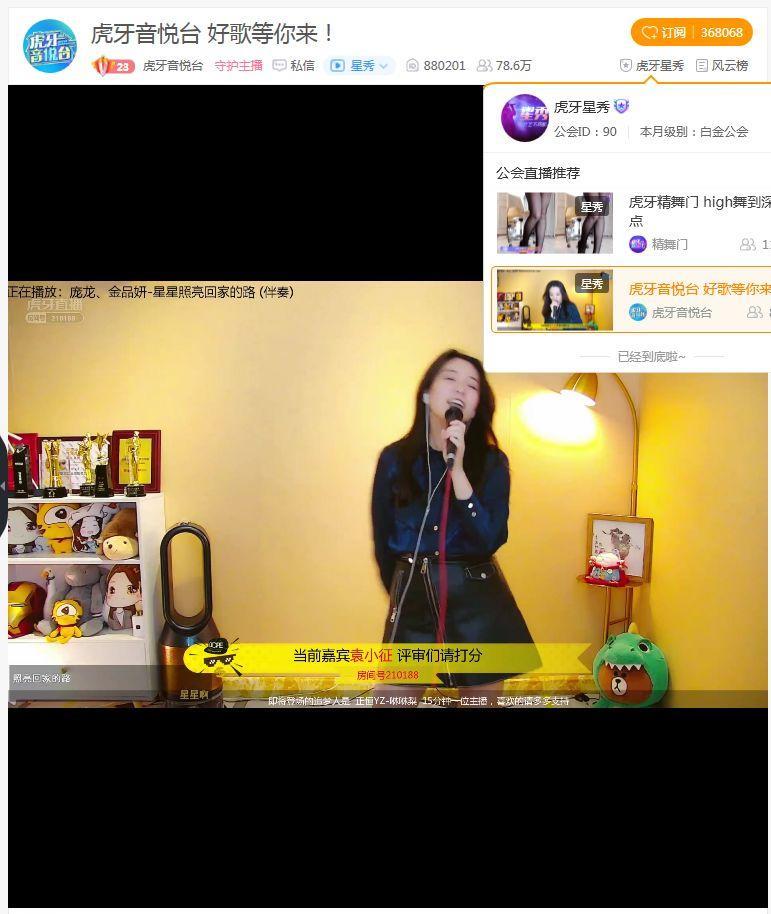The height and width of the screenshot is (914, 771).
Task: Open the 虎牙星秀 guild link
Action: [x=652, y=66]
